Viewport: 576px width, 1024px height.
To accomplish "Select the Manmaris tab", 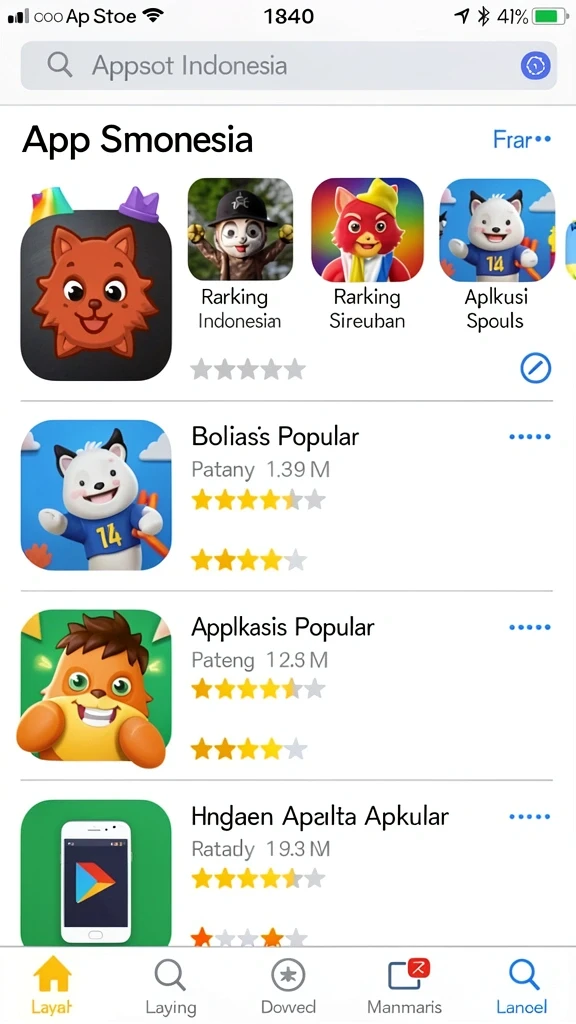I will point(405,986).
